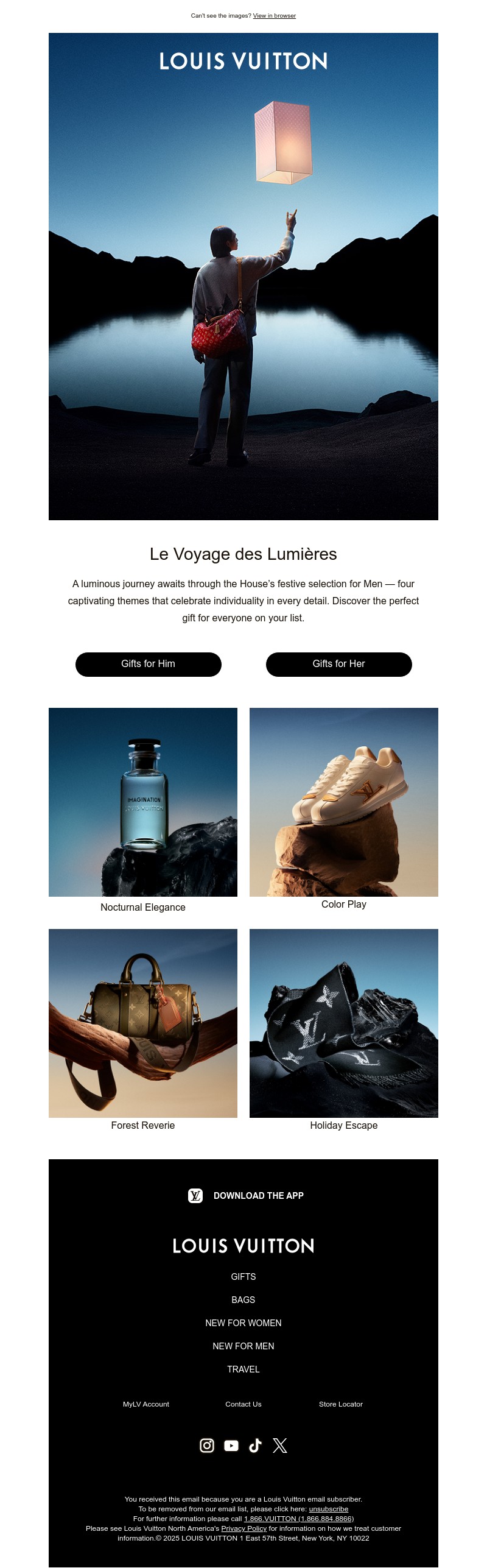Open the Gifts footer link

point(243,1276)
